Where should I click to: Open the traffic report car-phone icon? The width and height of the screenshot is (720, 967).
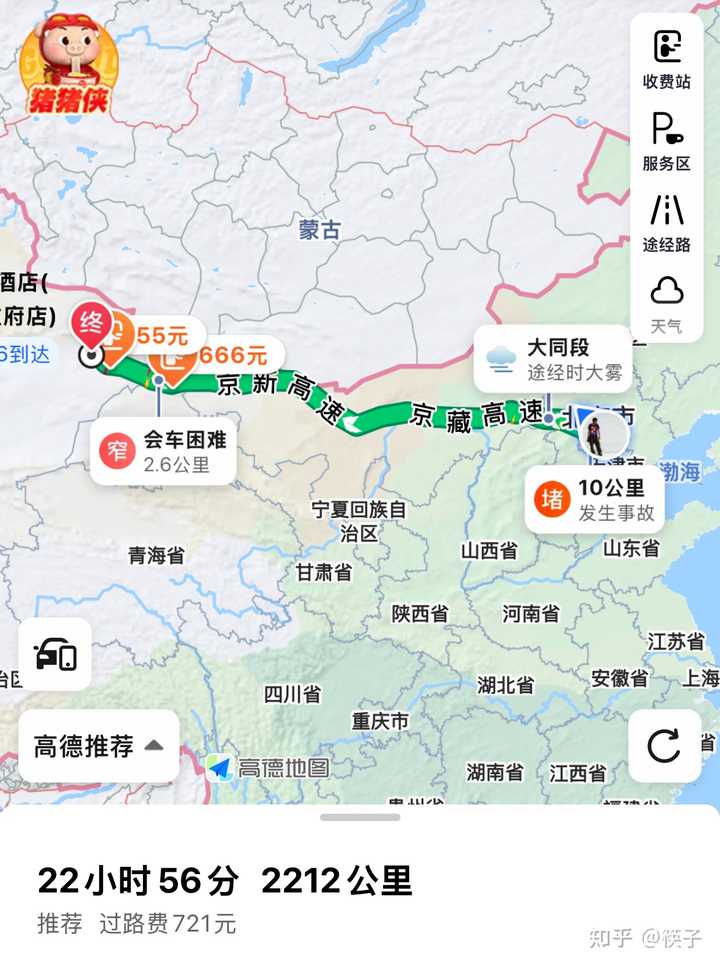tap(55, 655)
